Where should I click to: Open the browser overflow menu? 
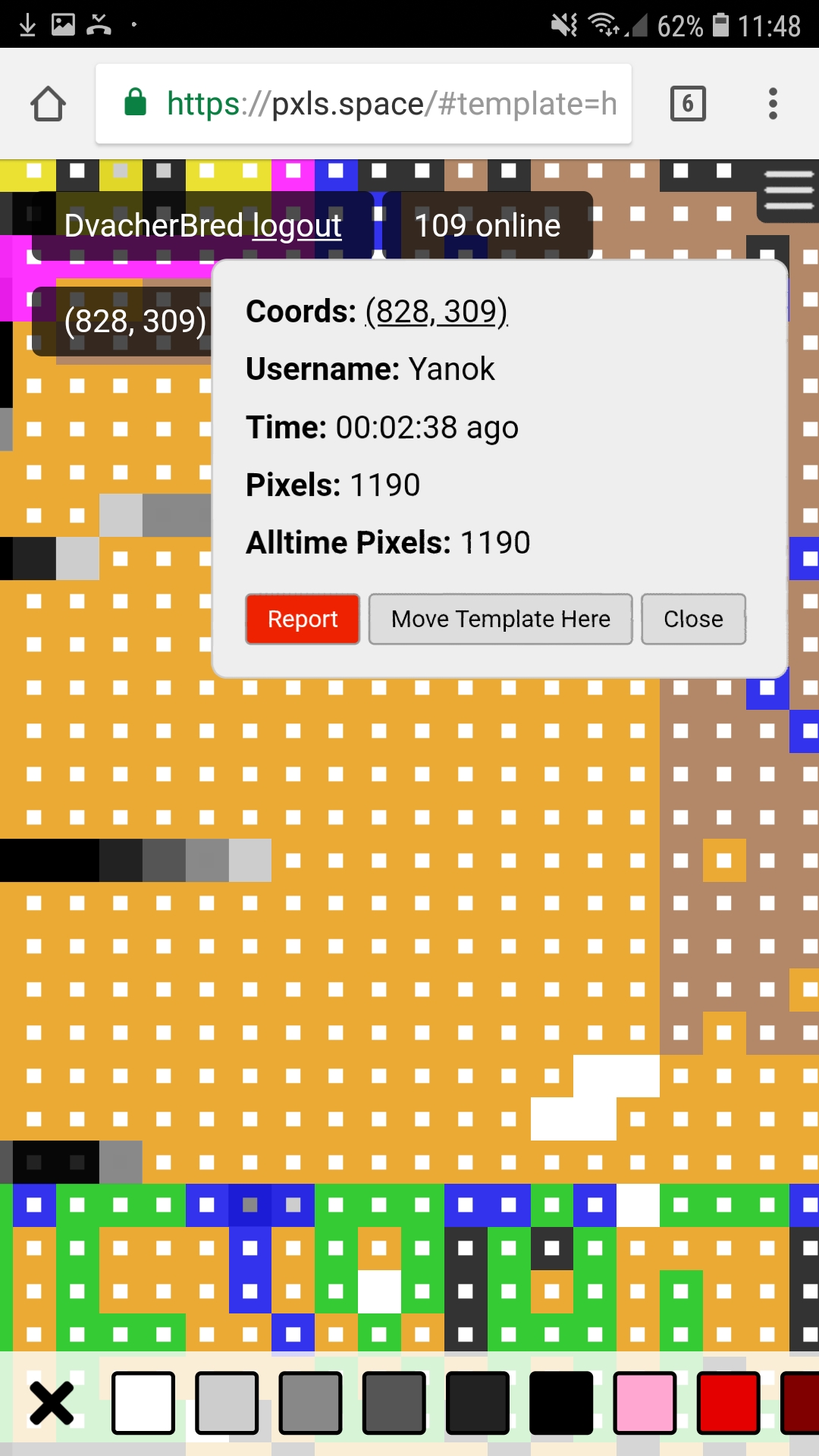tap(773, 104)
